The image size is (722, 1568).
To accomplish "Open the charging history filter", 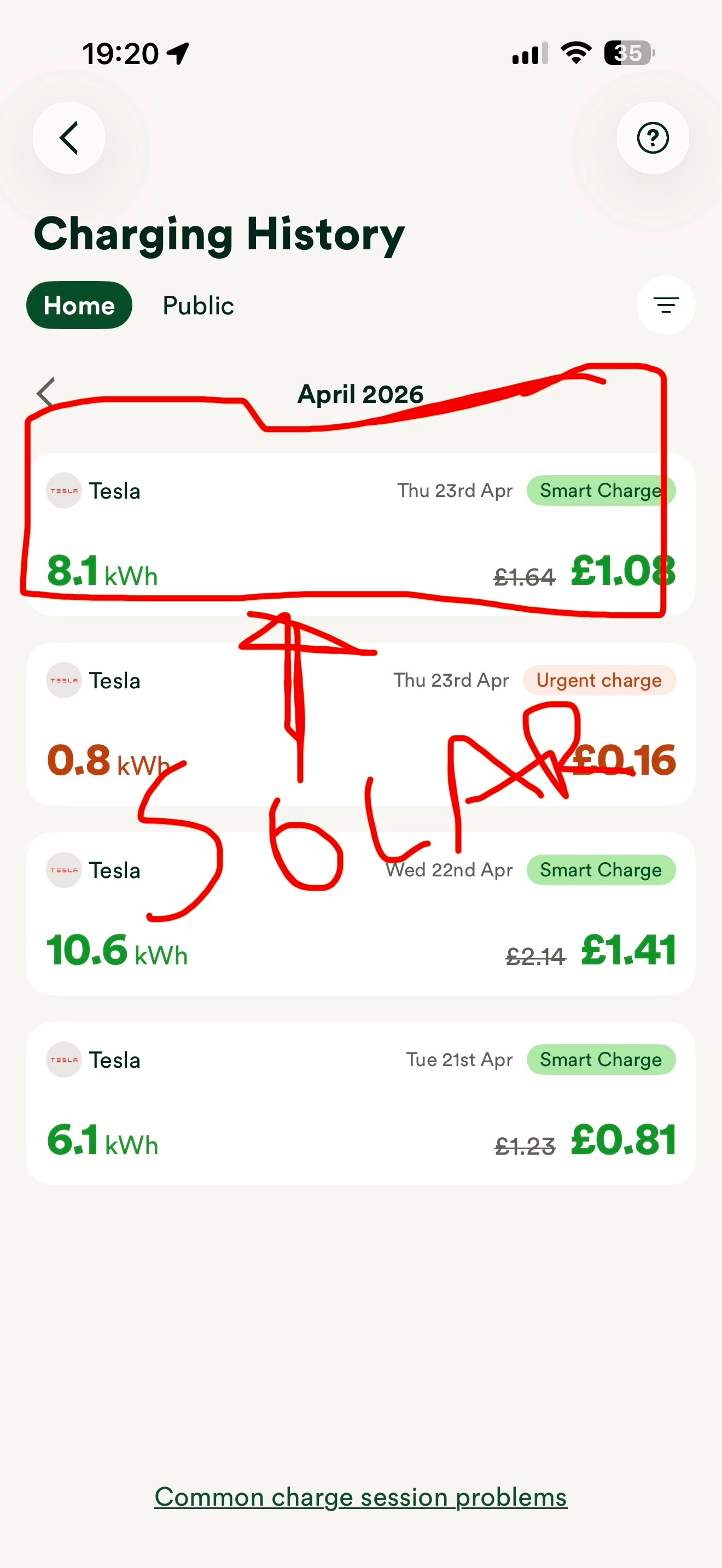I will [x=665, y=305].
